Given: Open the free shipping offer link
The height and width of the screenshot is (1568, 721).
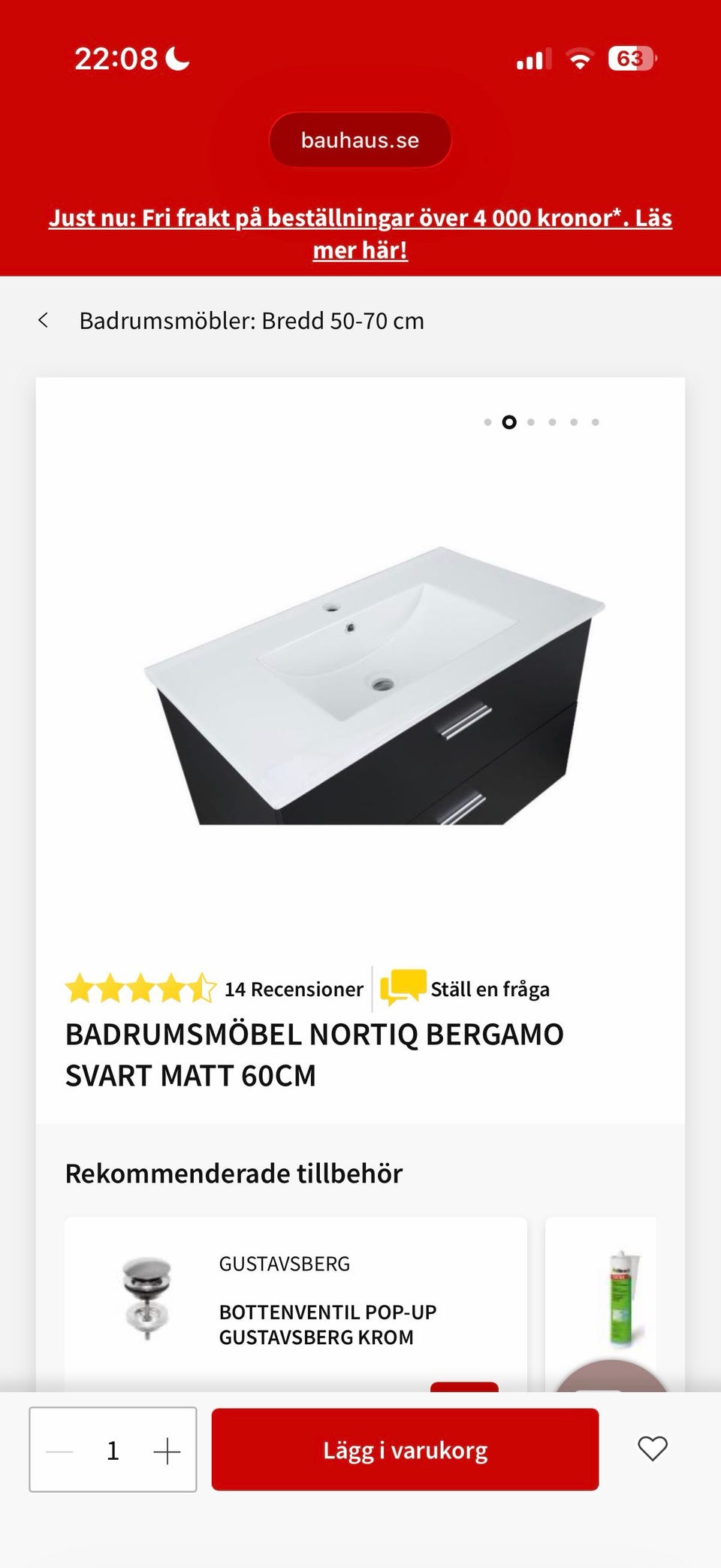Looking at the screenshot, I should tap(360, 234).
